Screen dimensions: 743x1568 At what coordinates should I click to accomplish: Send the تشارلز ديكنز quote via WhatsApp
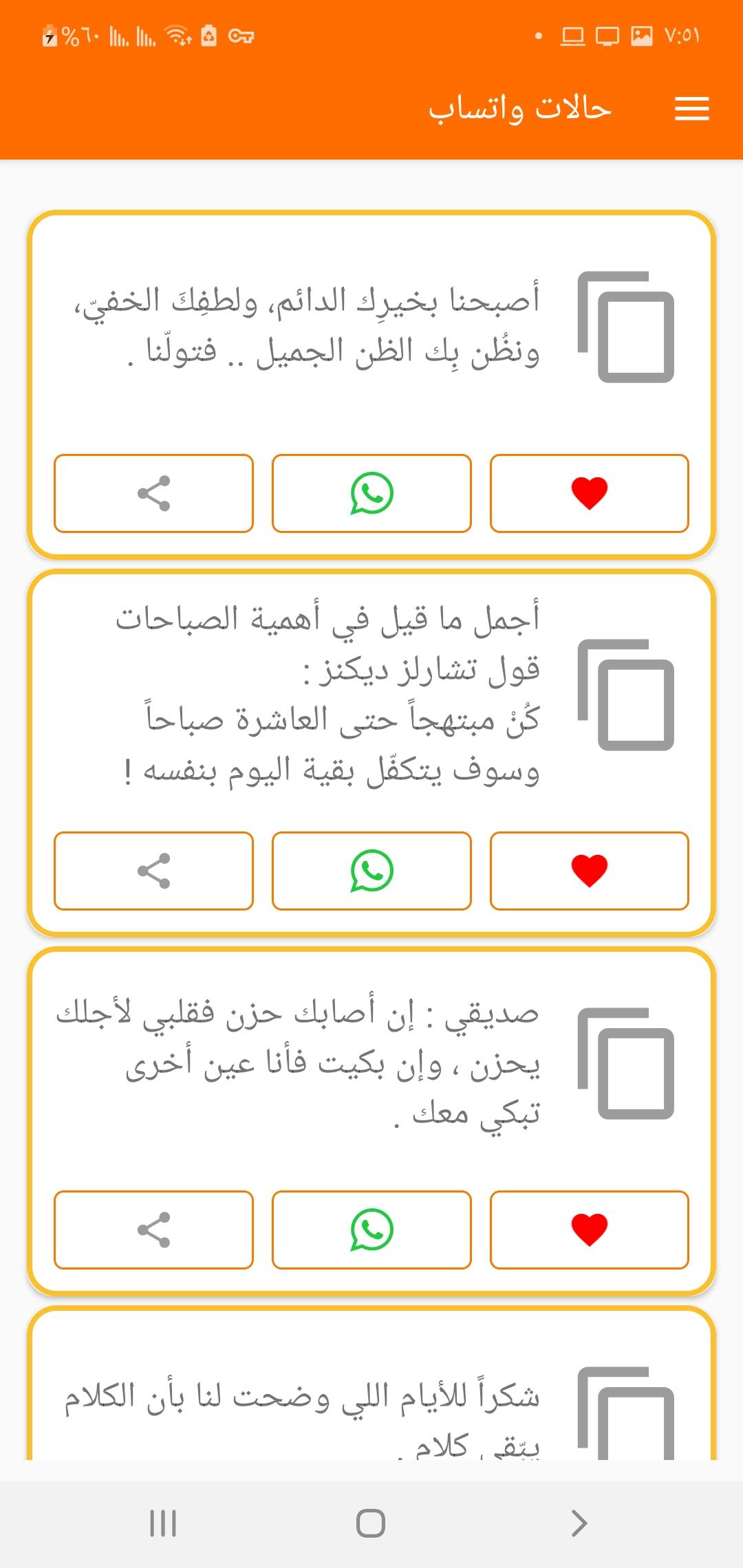coord(371,871)
